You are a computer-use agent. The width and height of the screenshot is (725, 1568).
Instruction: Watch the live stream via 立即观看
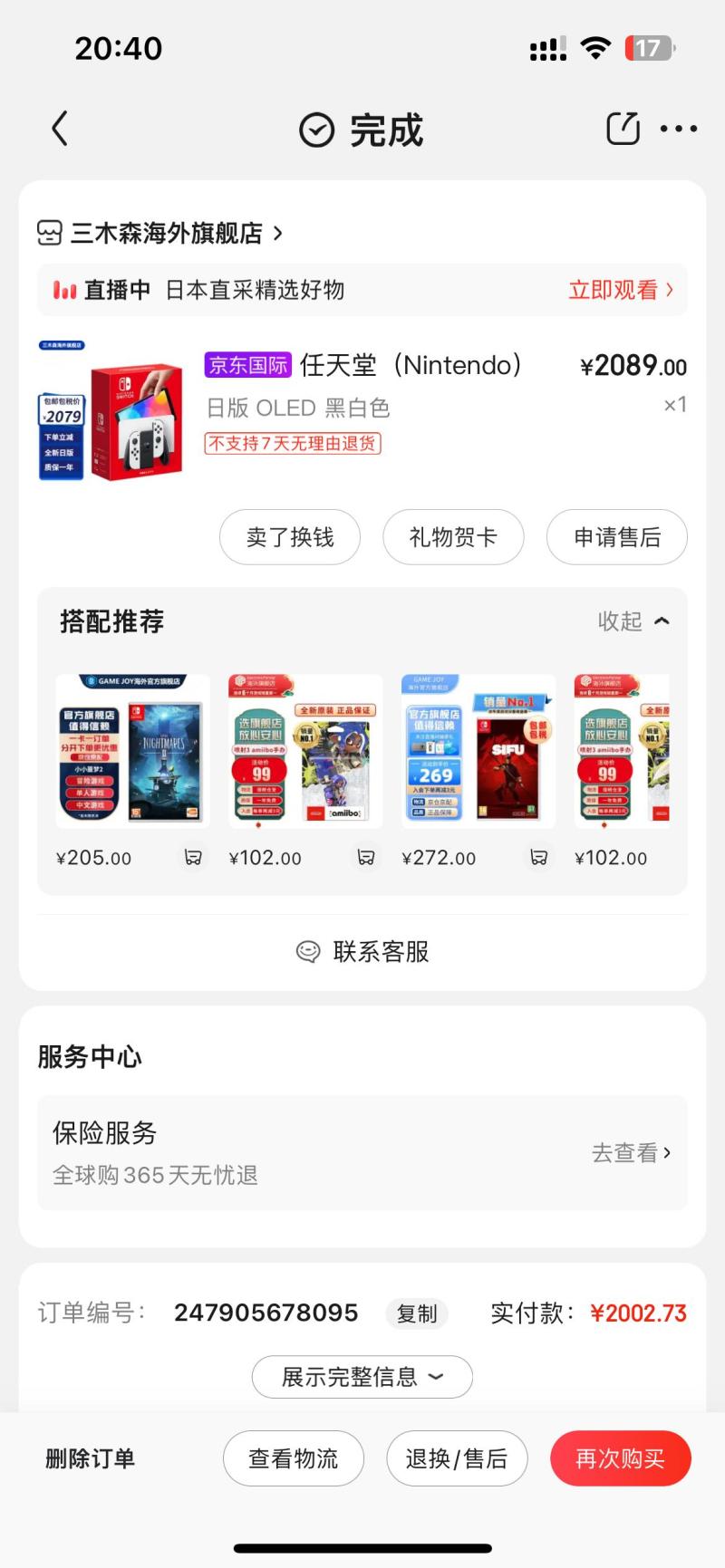tap(621, 290)
